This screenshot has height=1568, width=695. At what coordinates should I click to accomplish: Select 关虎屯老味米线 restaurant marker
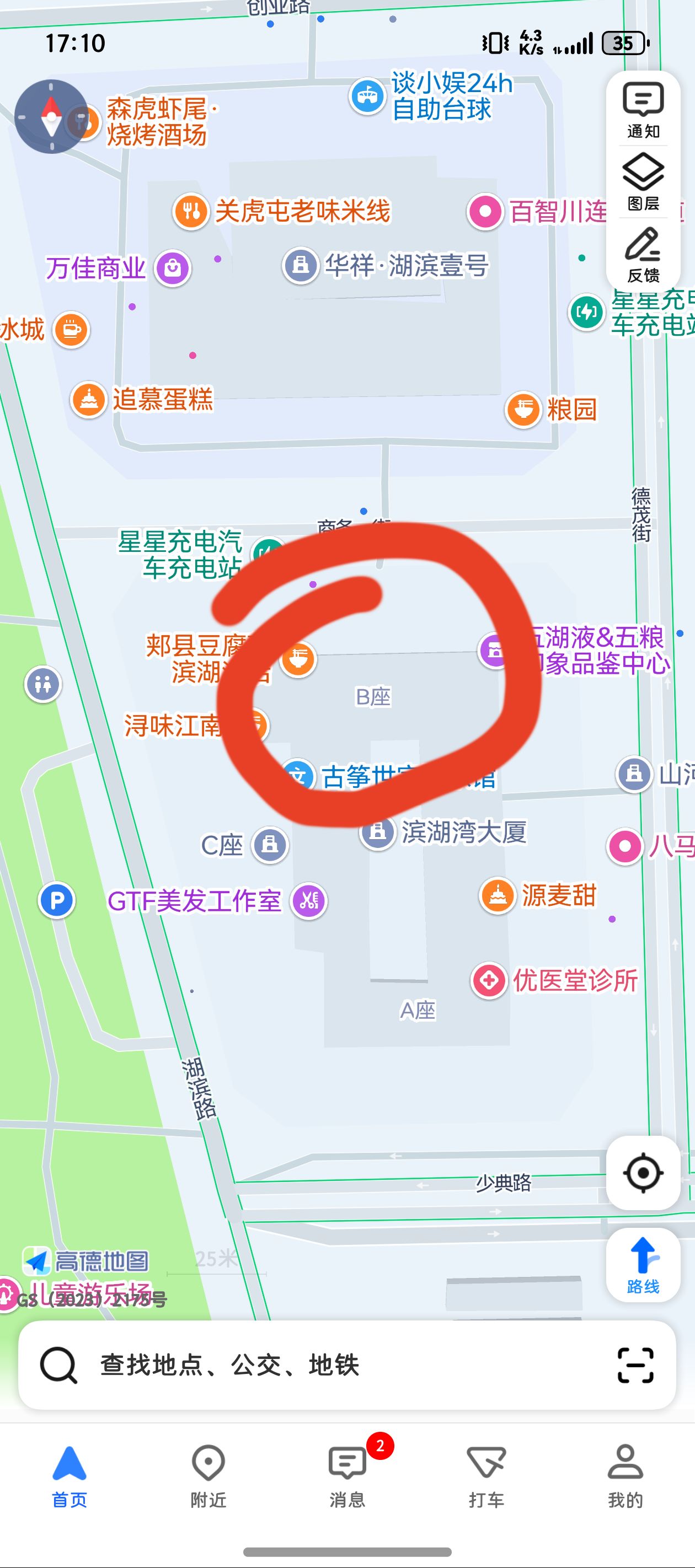(x=191, y=212)
